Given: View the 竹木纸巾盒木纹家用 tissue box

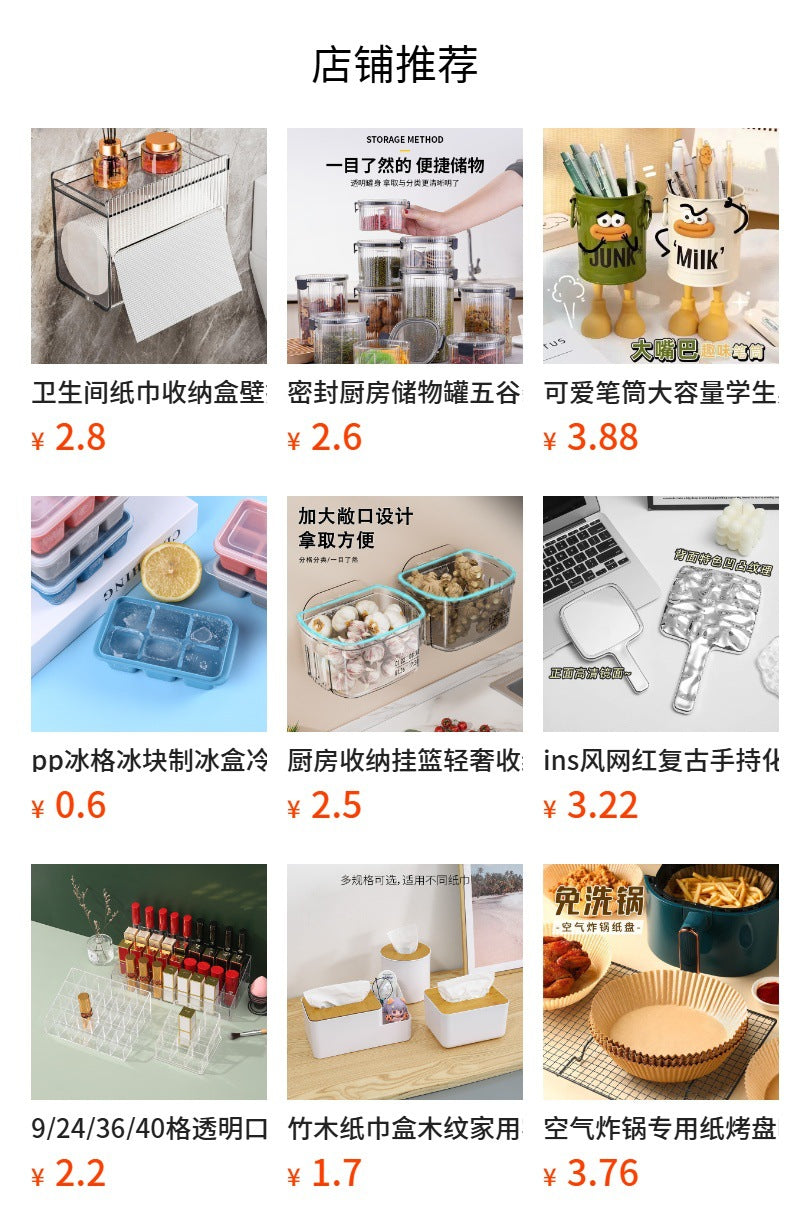Looking at the screenshot, I should [x=404, y=982].
